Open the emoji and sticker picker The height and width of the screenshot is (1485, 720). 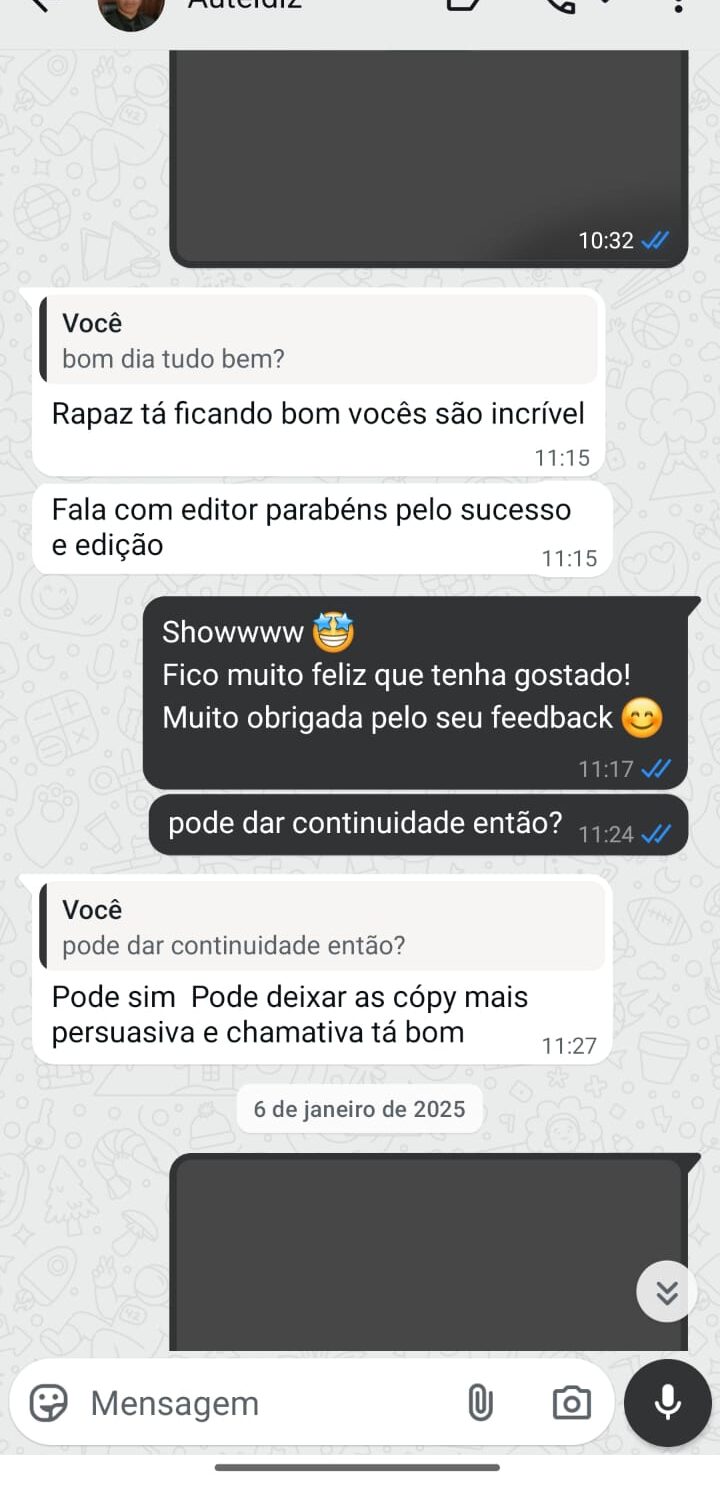(48, 1403)
